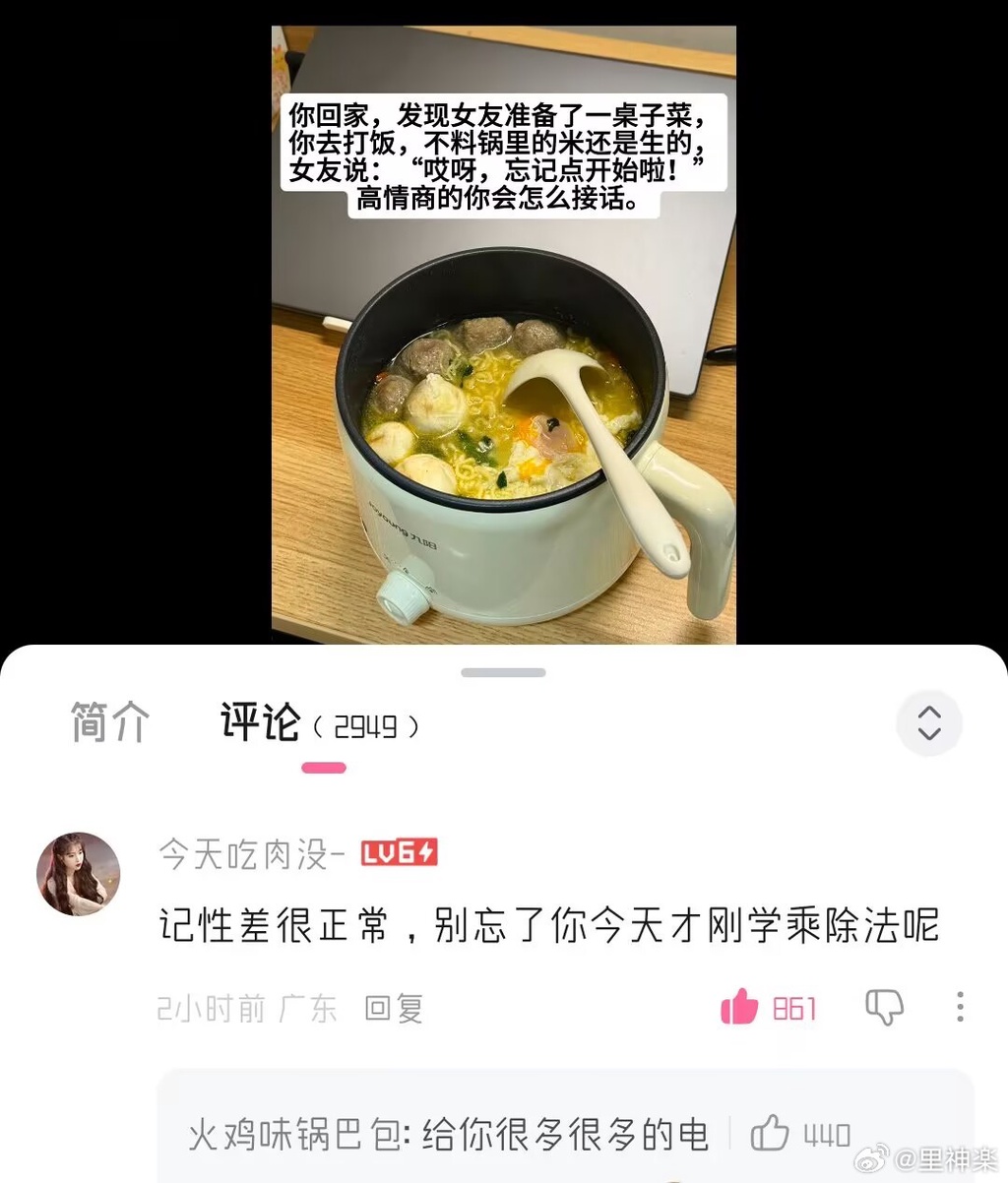
Task: Select the 评论 tab
Action: click(261, 723)
